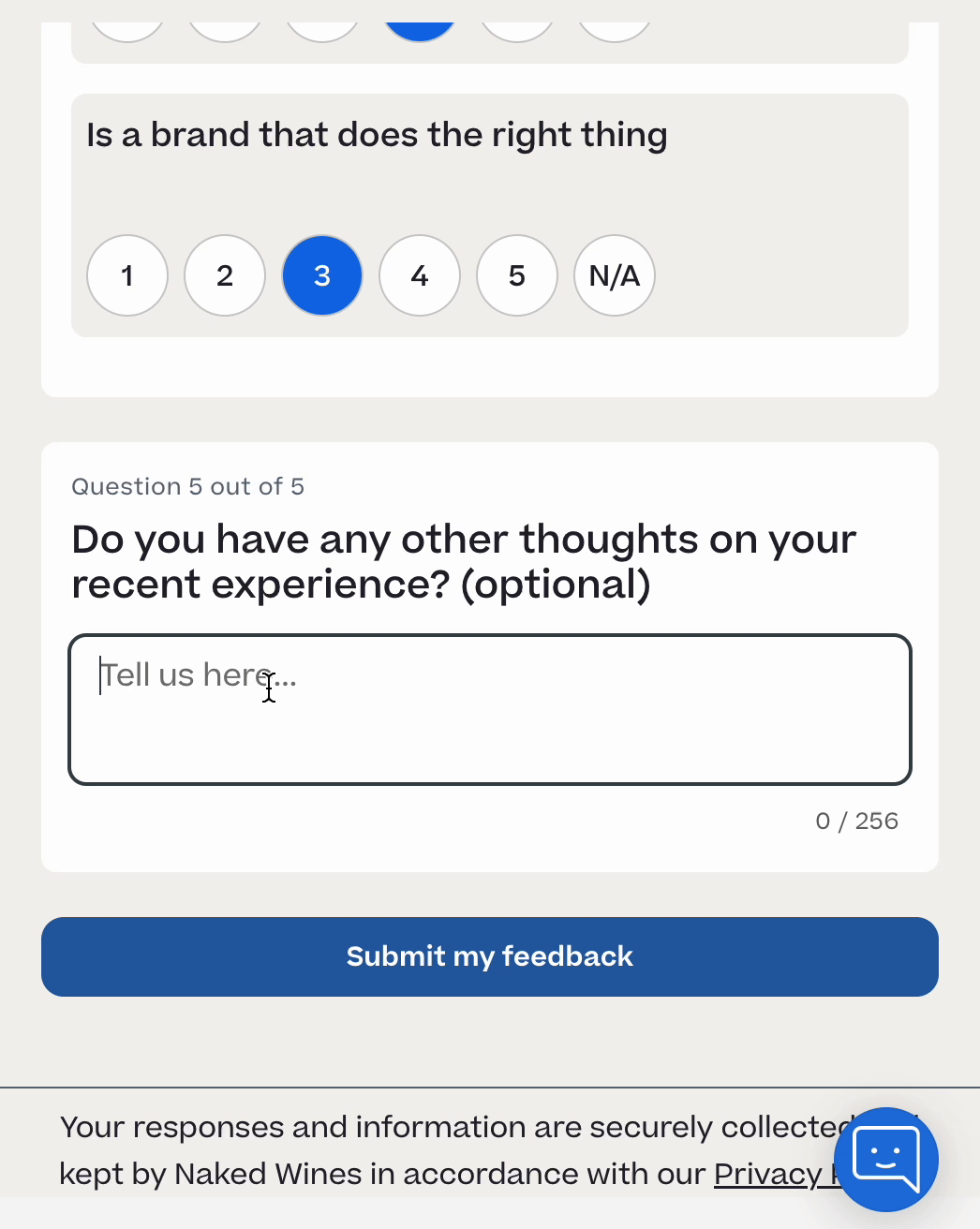This screenshot has height=1229, width=980.
Task: Click the selected blue rating 3 circle
Action: coord(322,275)
